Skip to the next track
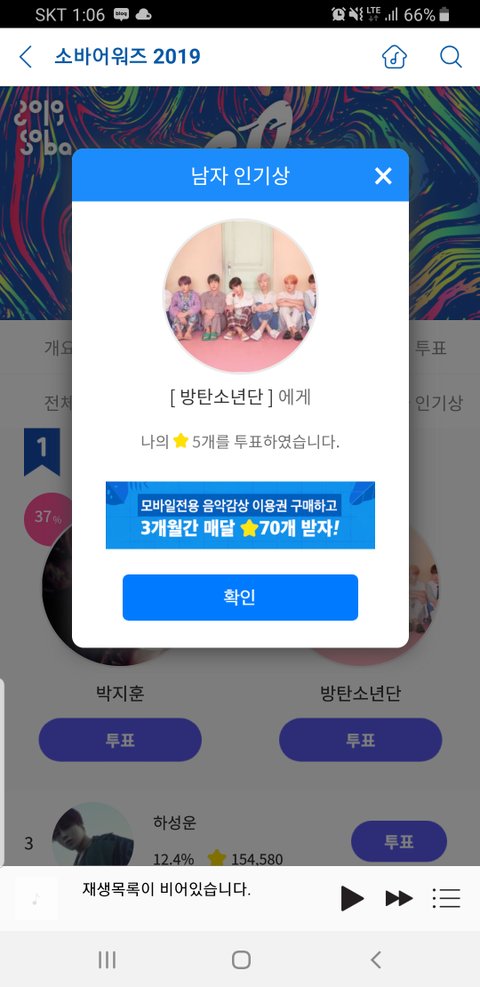 (399, 898)
